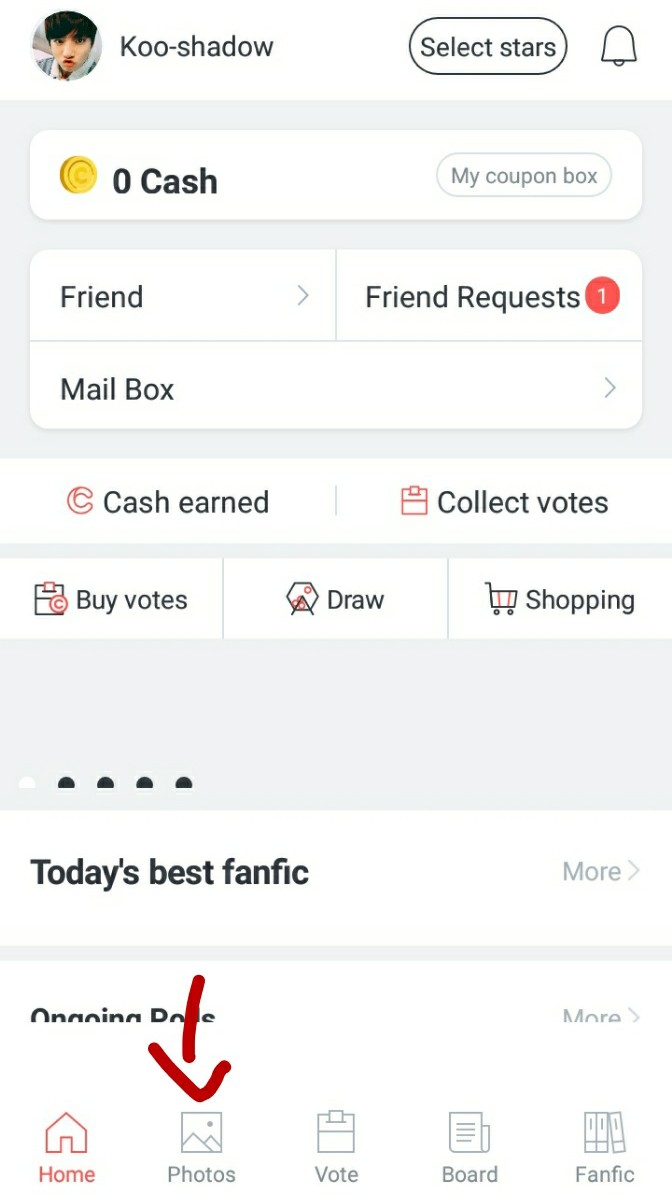Open the Koo-shadow profile picture
The height and width of the screenshot is (1195, 672).
coord(66,47)
